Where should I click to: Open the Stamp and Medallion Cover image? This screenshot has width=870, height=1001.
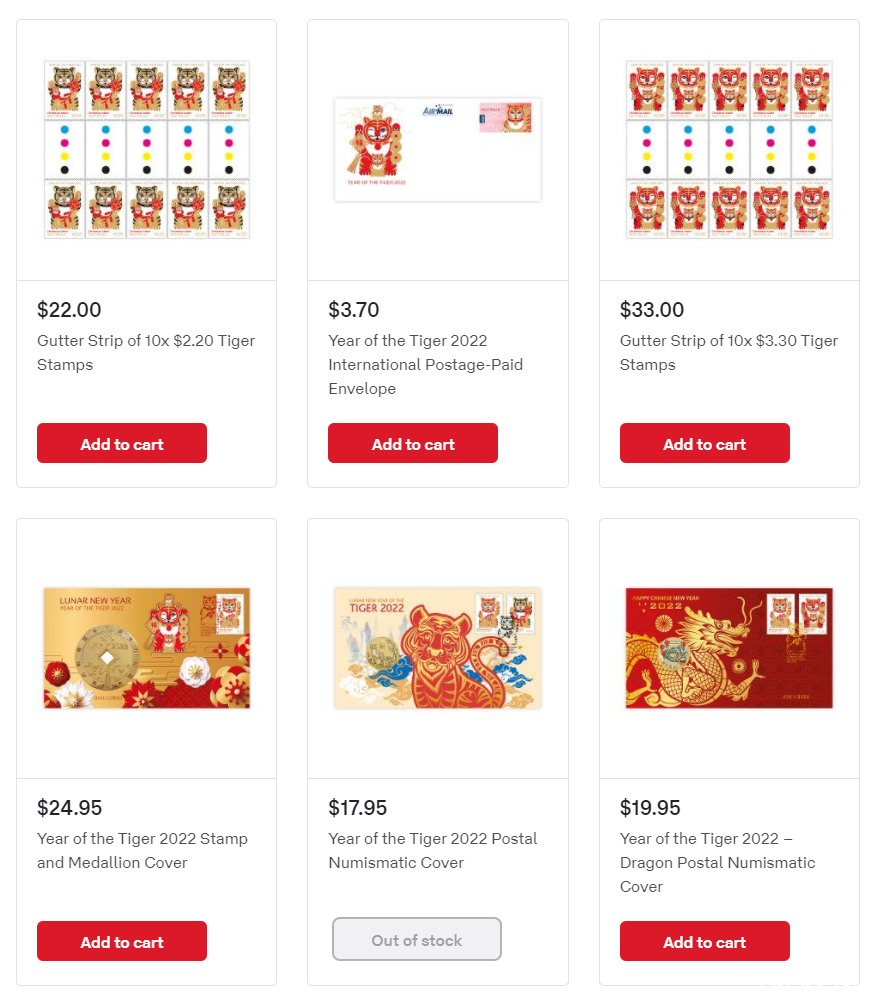(x=147, y=648)
